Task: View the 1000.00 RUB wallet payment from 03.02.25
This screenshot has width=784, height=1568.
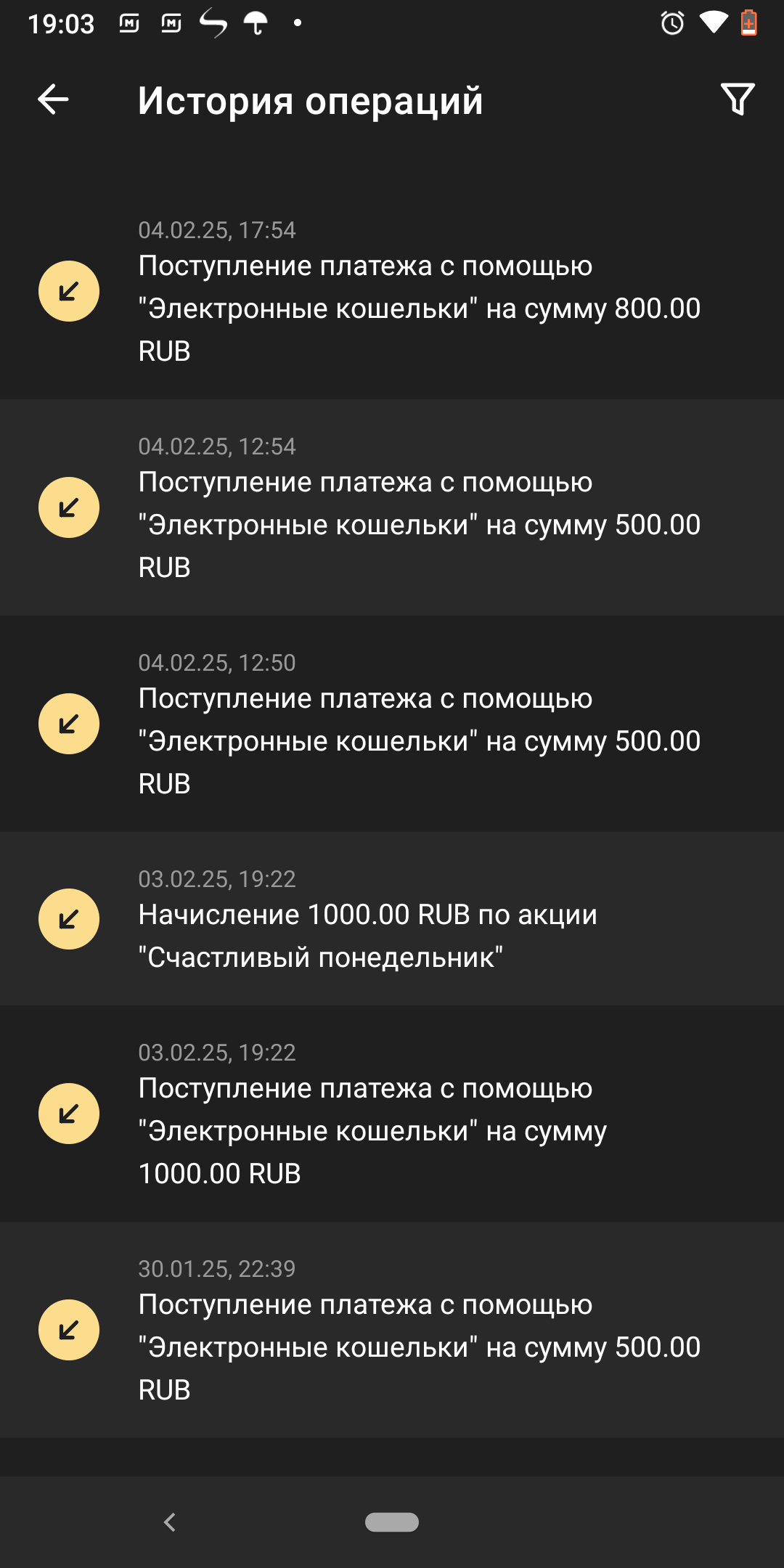Action: click(x=392, y=1114)
